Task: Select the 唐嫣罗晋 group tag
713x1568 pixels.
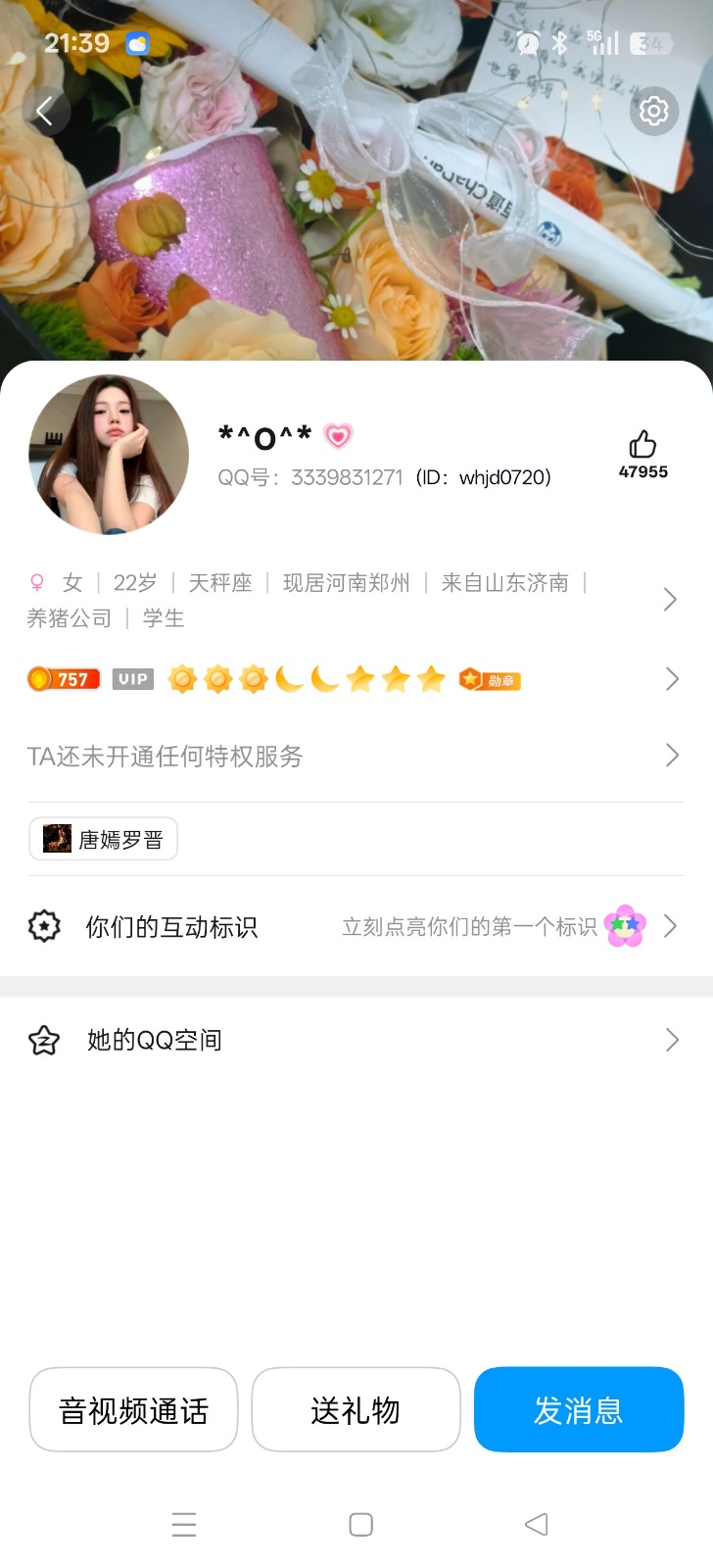Action: pyautogui.click(x=103, y=839)
